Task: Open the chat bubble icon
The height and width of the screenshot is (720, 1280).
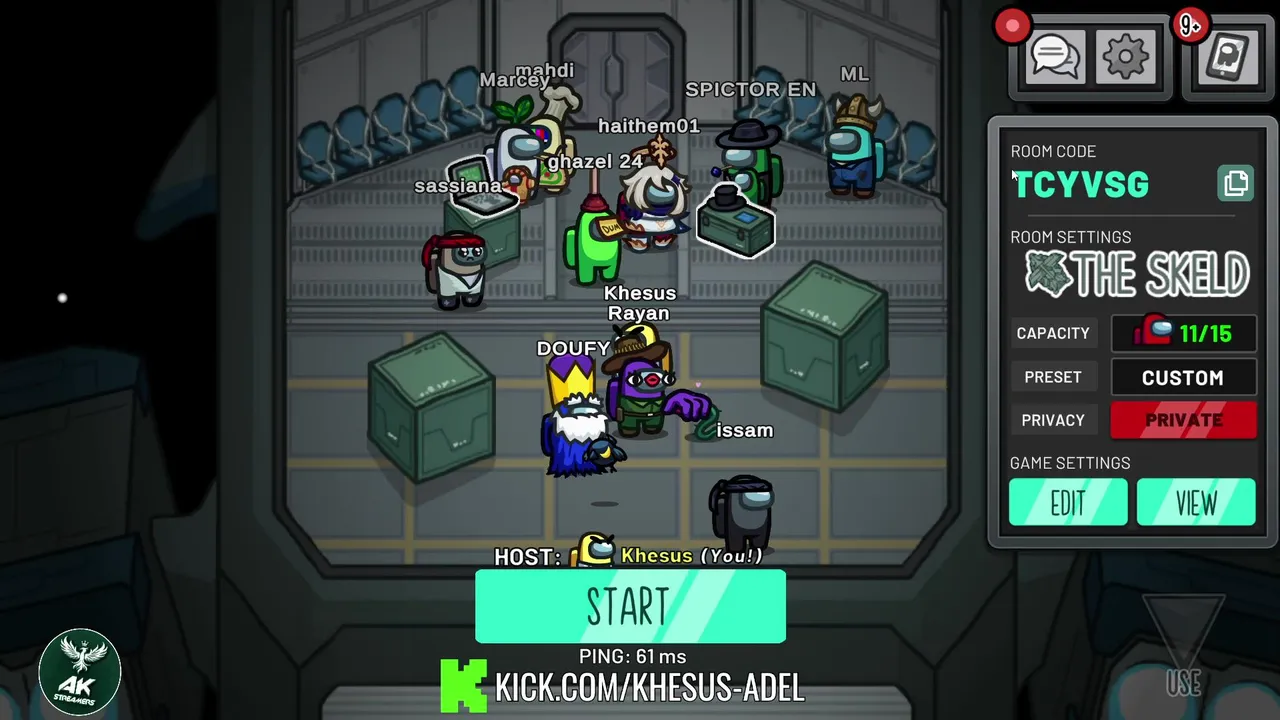Action: click(1055, 57)
